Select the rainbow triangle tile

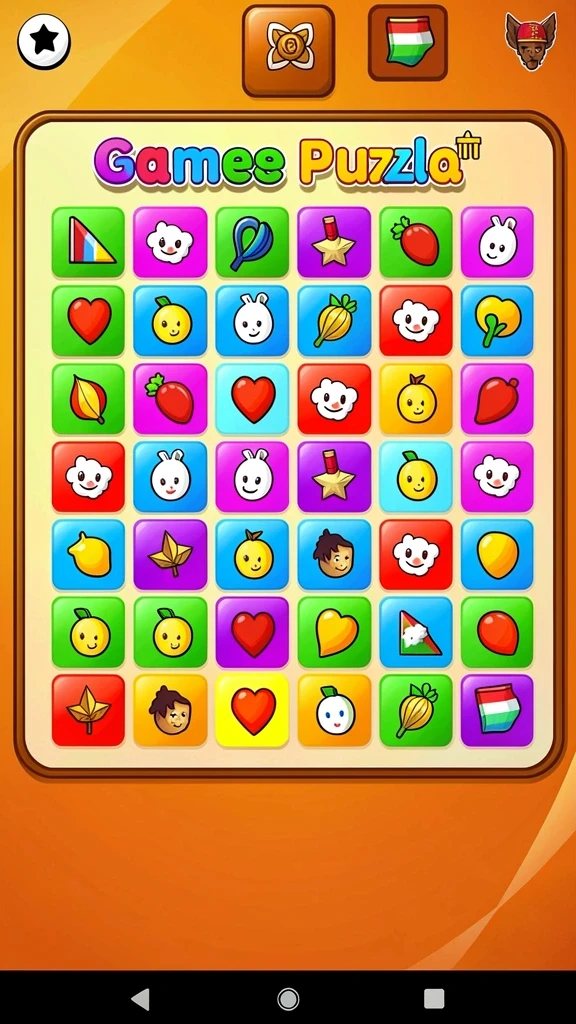(88, 242)
